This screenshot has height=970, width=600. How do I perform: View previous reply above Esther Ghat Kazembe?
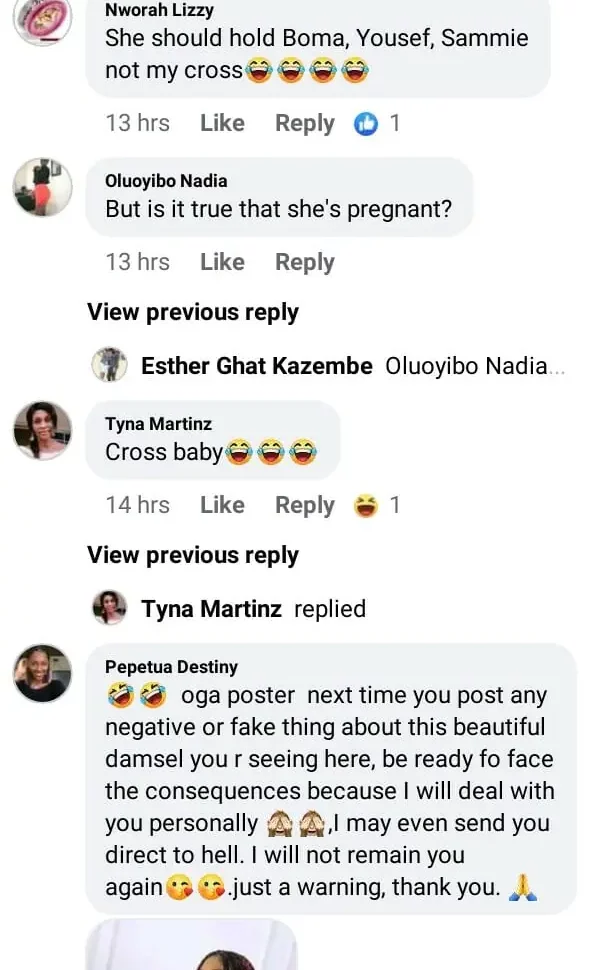(192, 312)
